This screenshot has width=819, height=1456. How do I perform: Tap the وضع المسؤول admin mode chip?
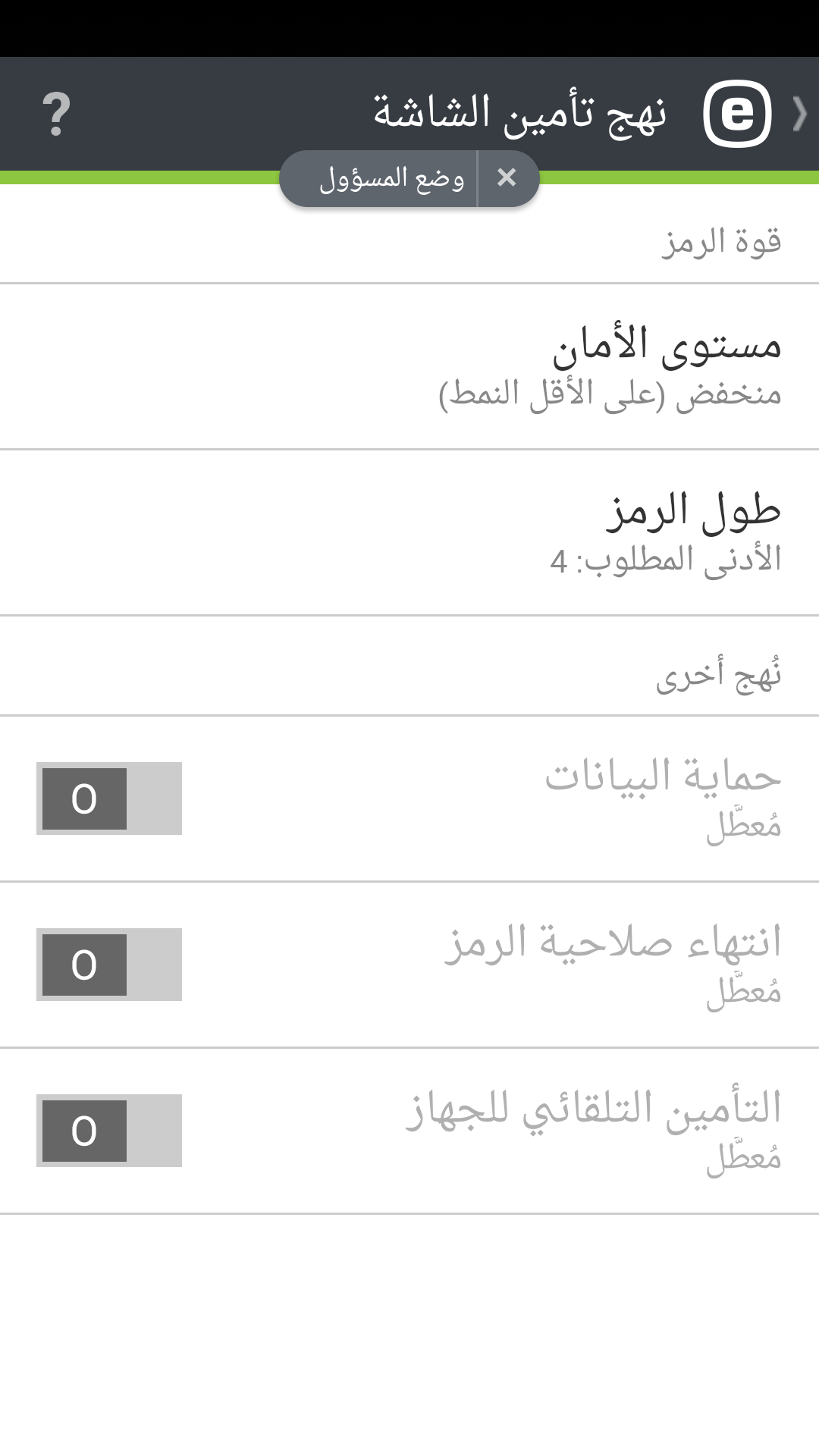(391, 179)
